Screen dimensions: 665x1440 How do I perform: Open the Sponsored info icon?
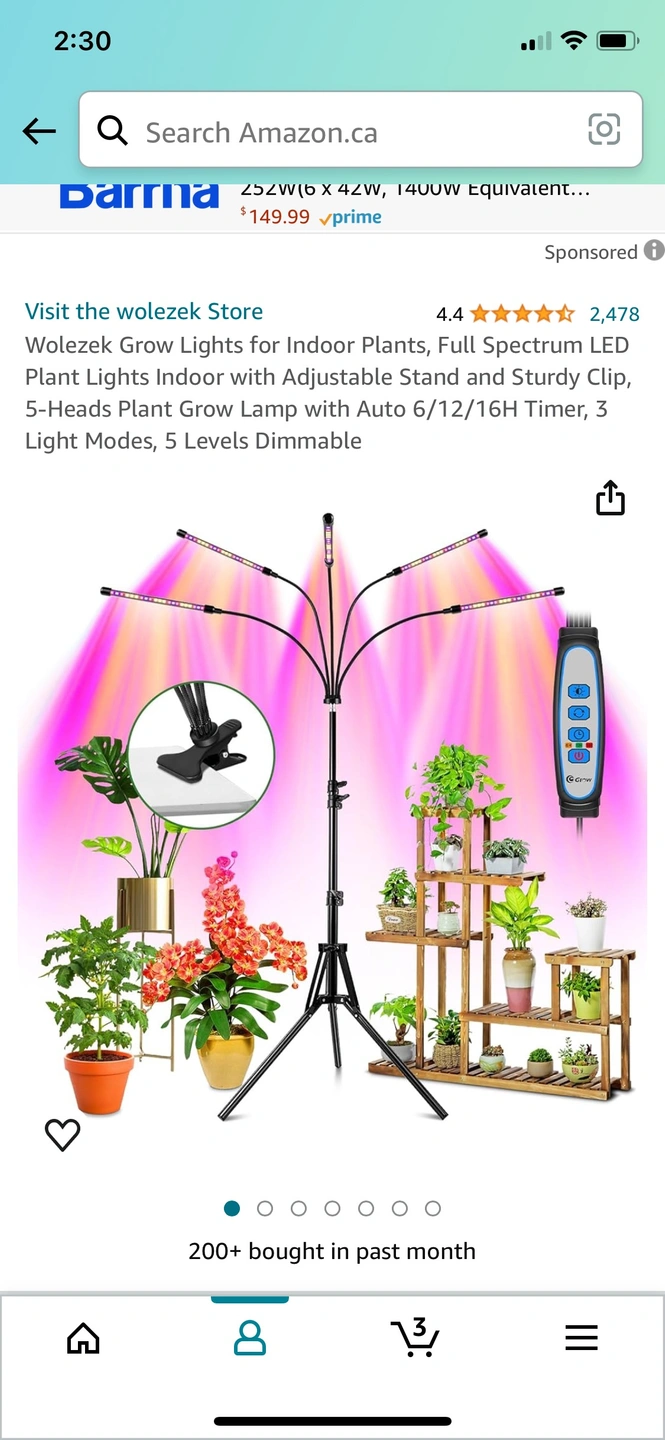coord(654,250)
